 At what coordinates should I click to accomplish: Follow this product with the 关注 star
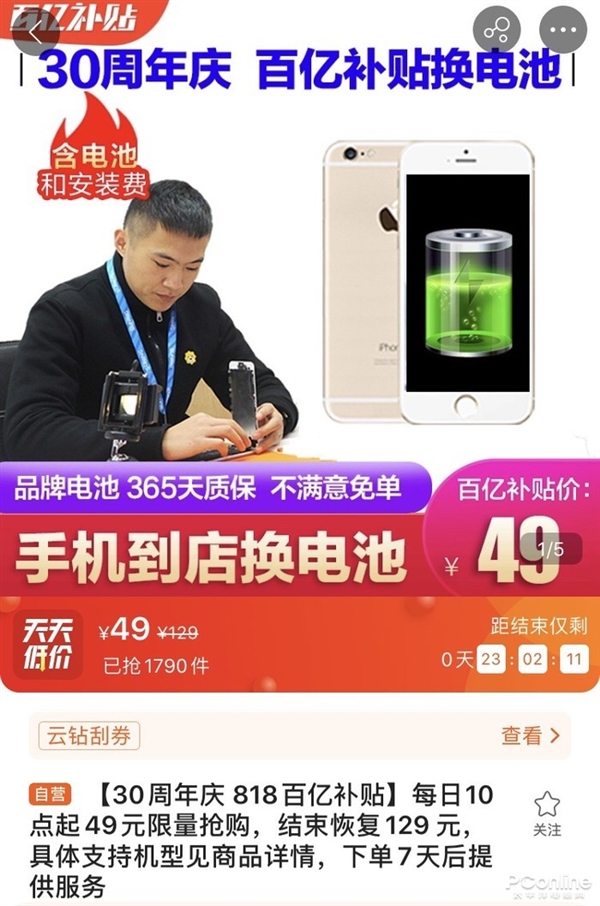[547, 813]
